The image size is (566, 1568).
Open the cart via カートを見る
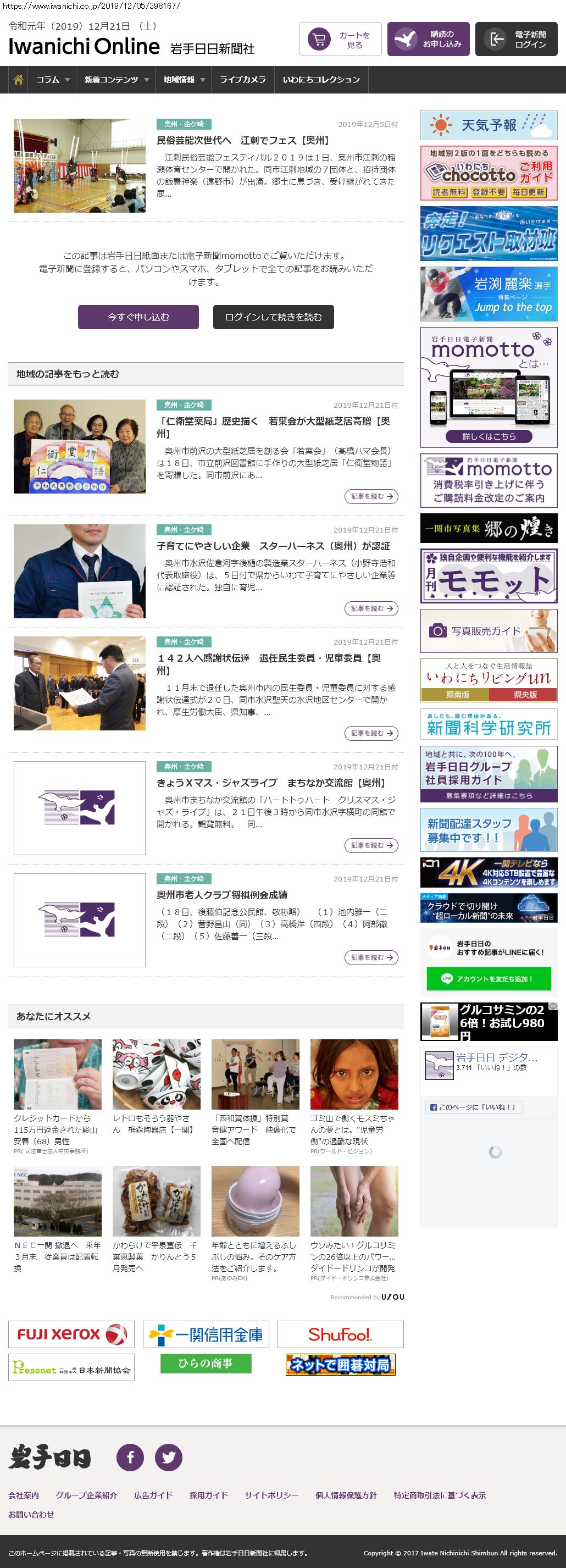[x=340, y=40]
